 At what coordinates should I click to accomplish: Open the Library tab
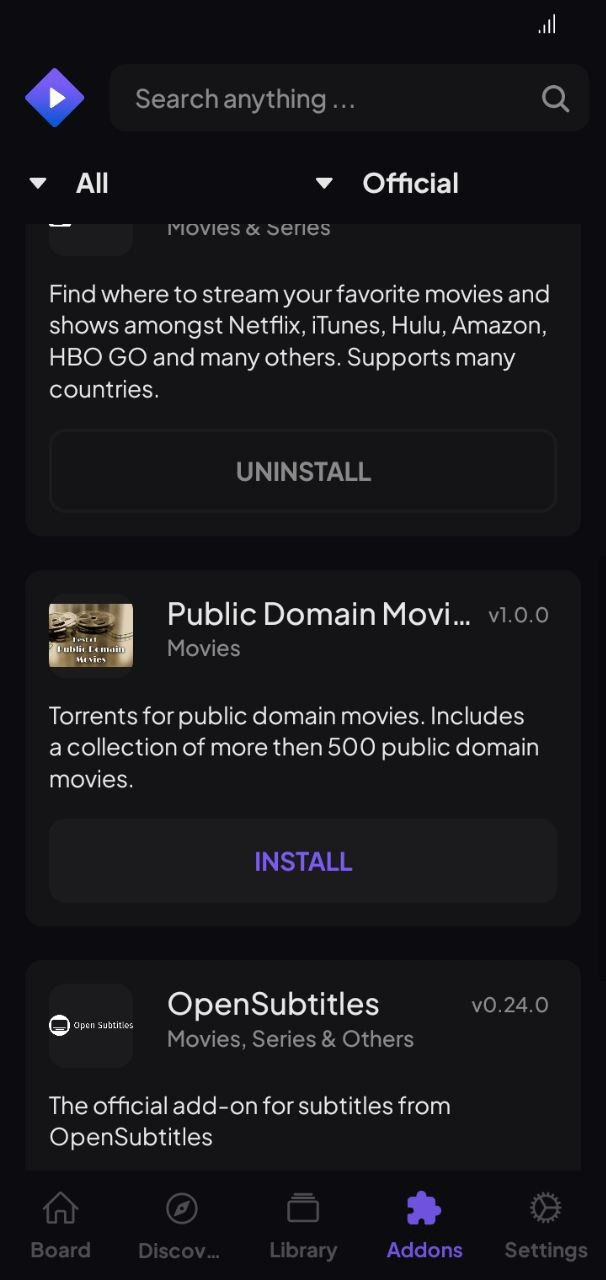(303, 1225)
